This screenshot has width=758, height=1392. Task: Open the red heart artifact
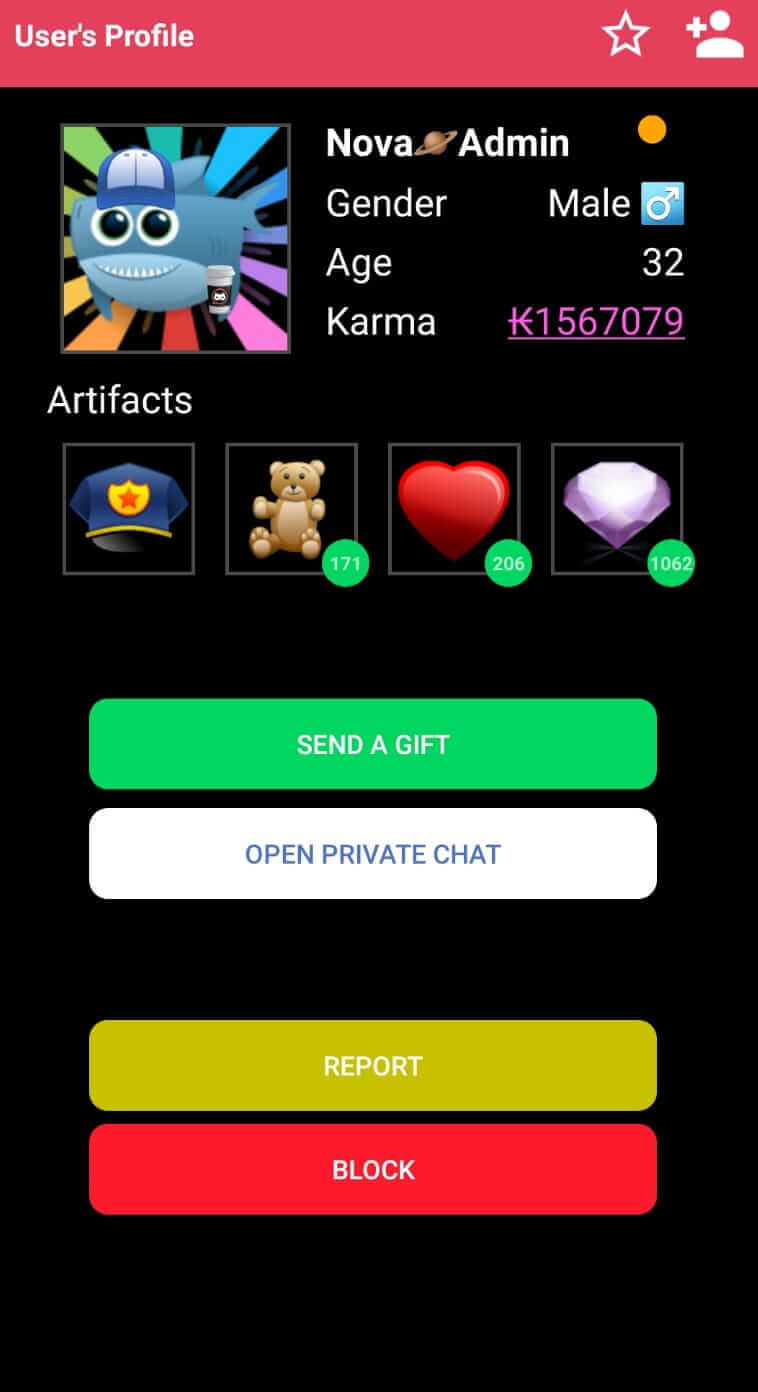(454, 509)
